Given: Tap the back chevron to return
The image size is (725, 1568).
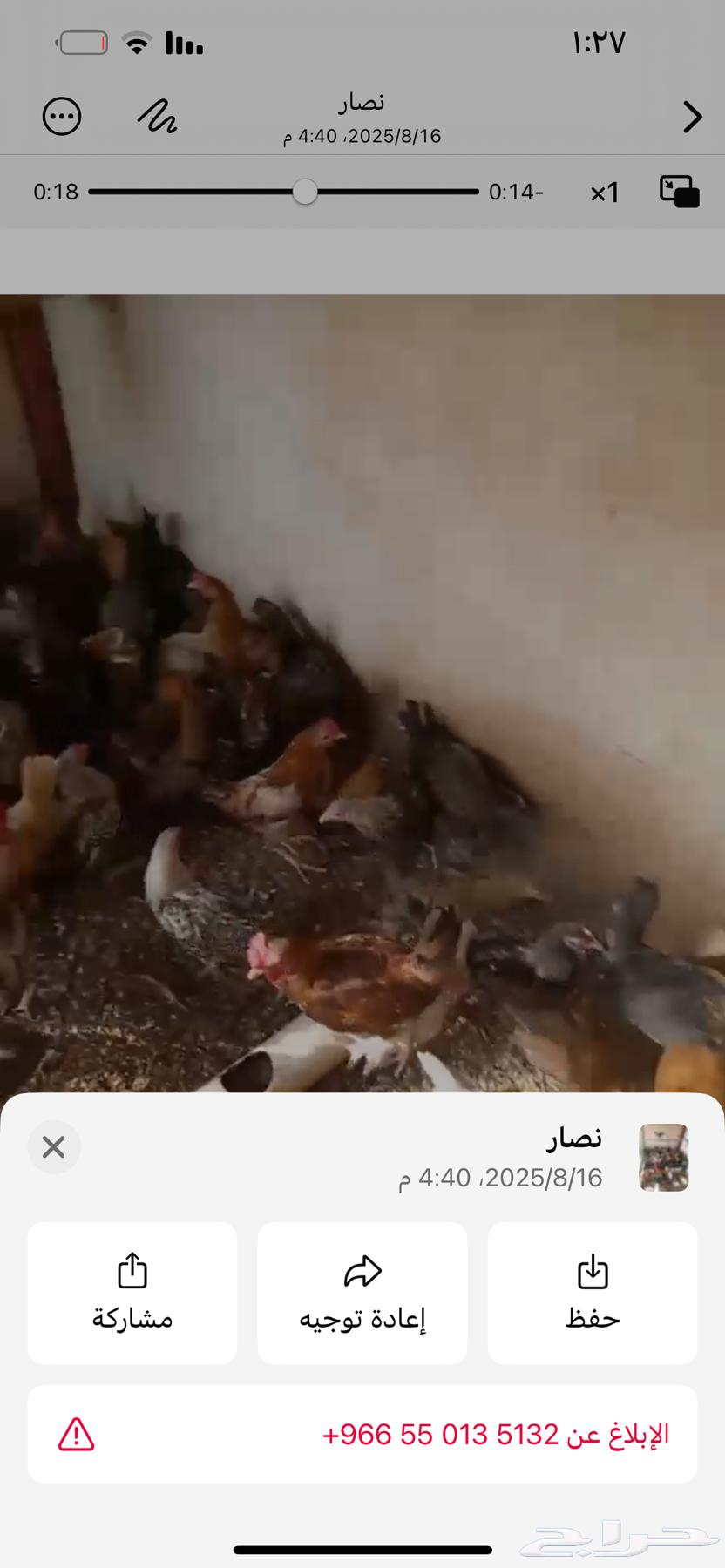Looking at the screenshot, I should 692,116.
